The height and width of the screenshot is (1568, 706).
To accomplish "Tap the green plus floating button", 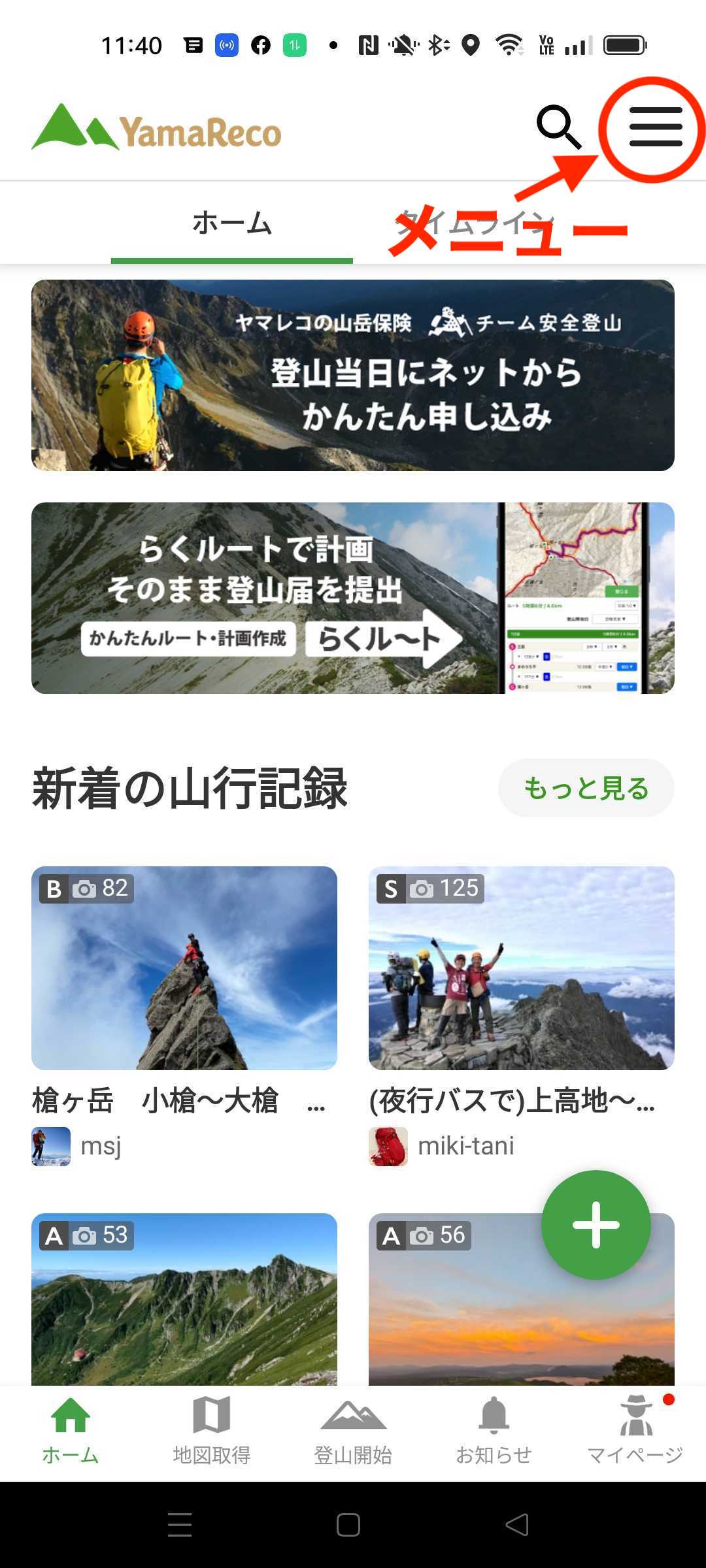I will coord(596,1224).
